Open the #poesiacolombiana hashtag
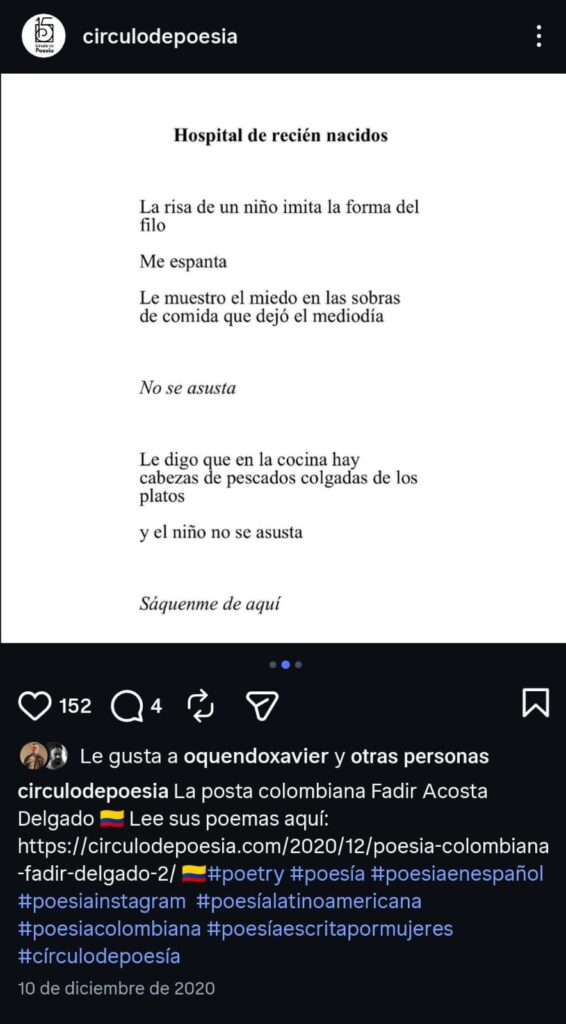This screenshot has height=1024, width=566. point(109,929)
